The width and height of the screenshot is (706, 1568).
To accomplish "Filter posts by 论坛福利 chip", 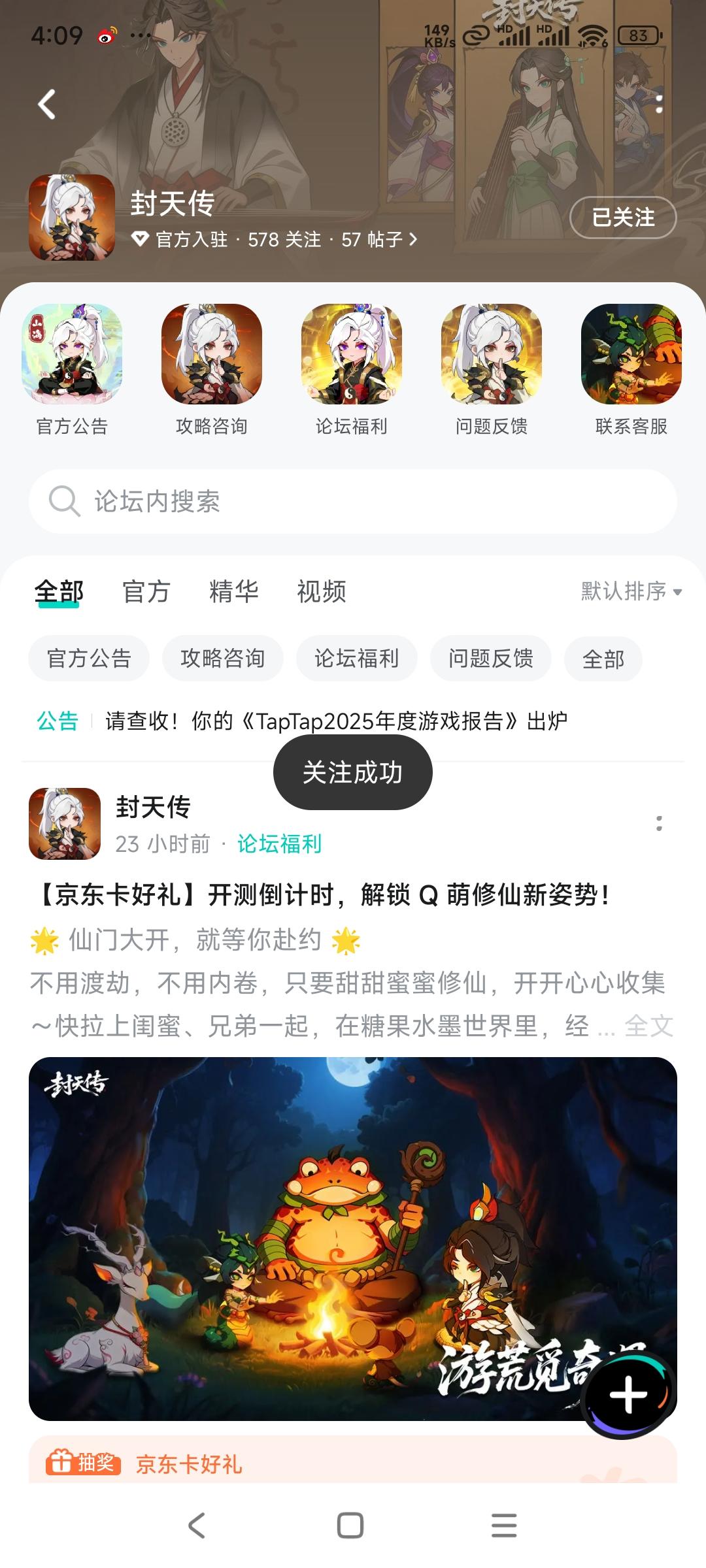I will [356, 659].
